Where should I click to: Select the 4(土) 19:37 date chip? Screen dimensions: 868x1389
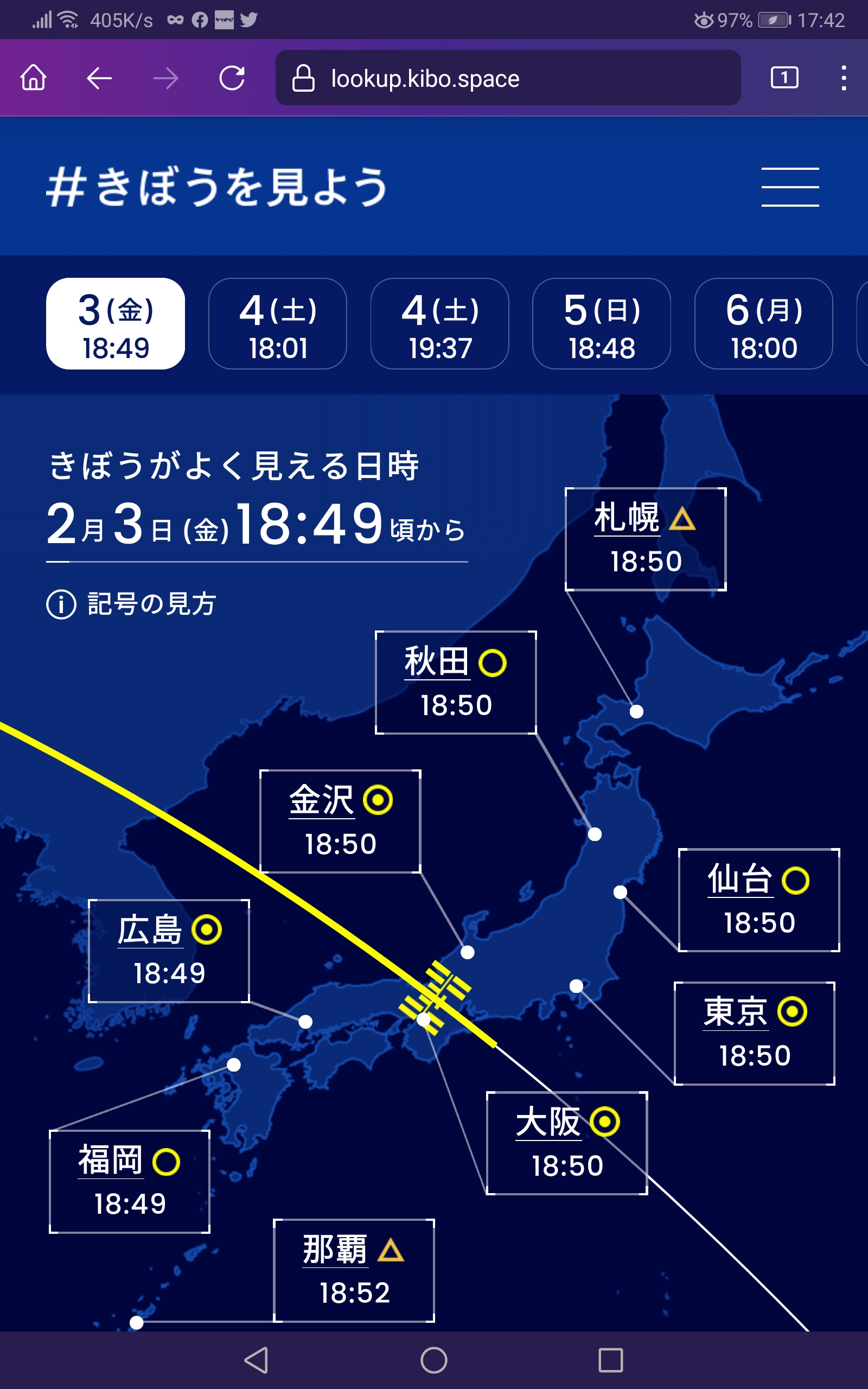pyautogui.click(x=440, y=324)
